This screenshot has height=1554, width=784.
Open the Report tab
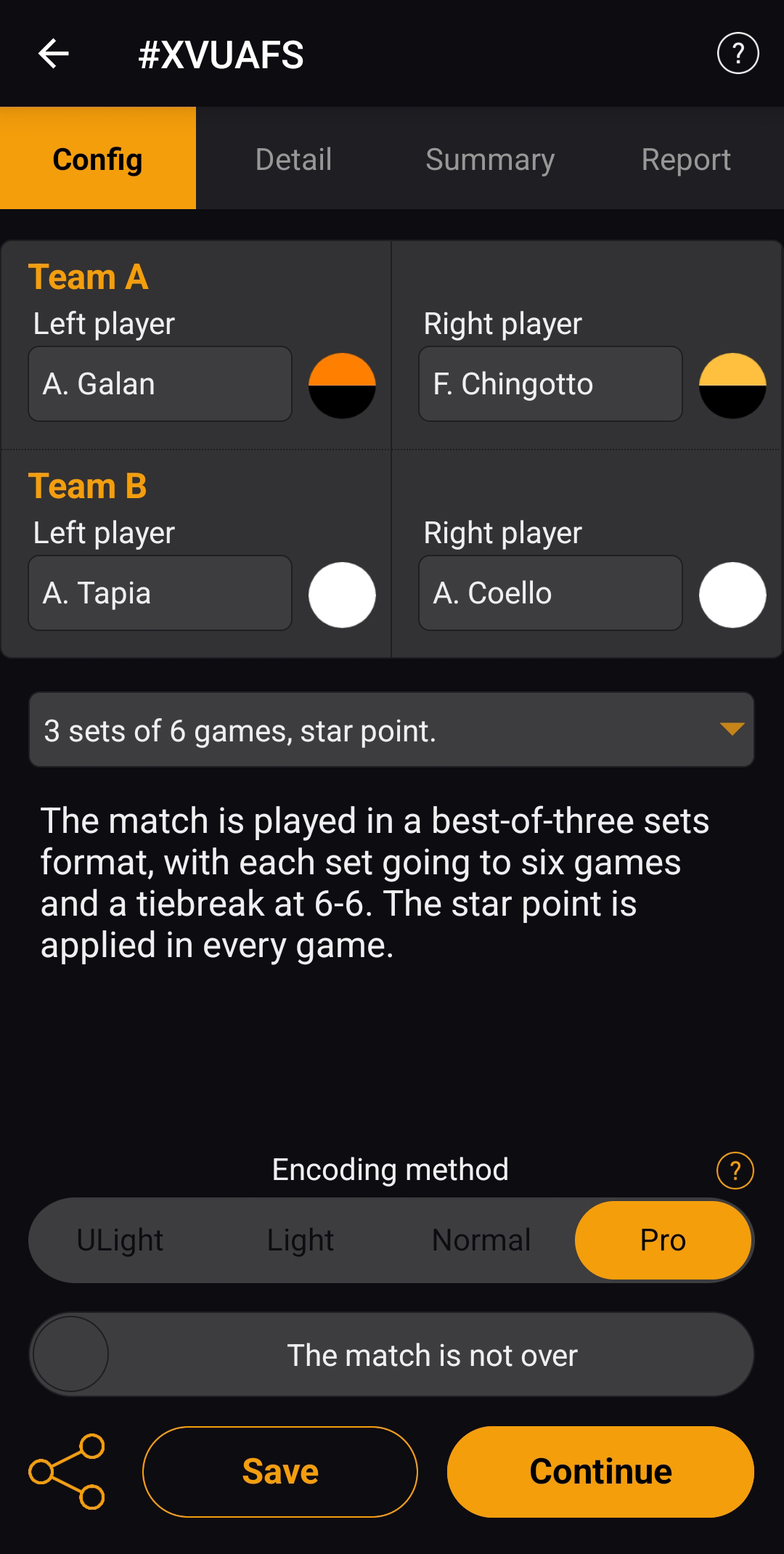pyautogui.click(x=685, y=159)
